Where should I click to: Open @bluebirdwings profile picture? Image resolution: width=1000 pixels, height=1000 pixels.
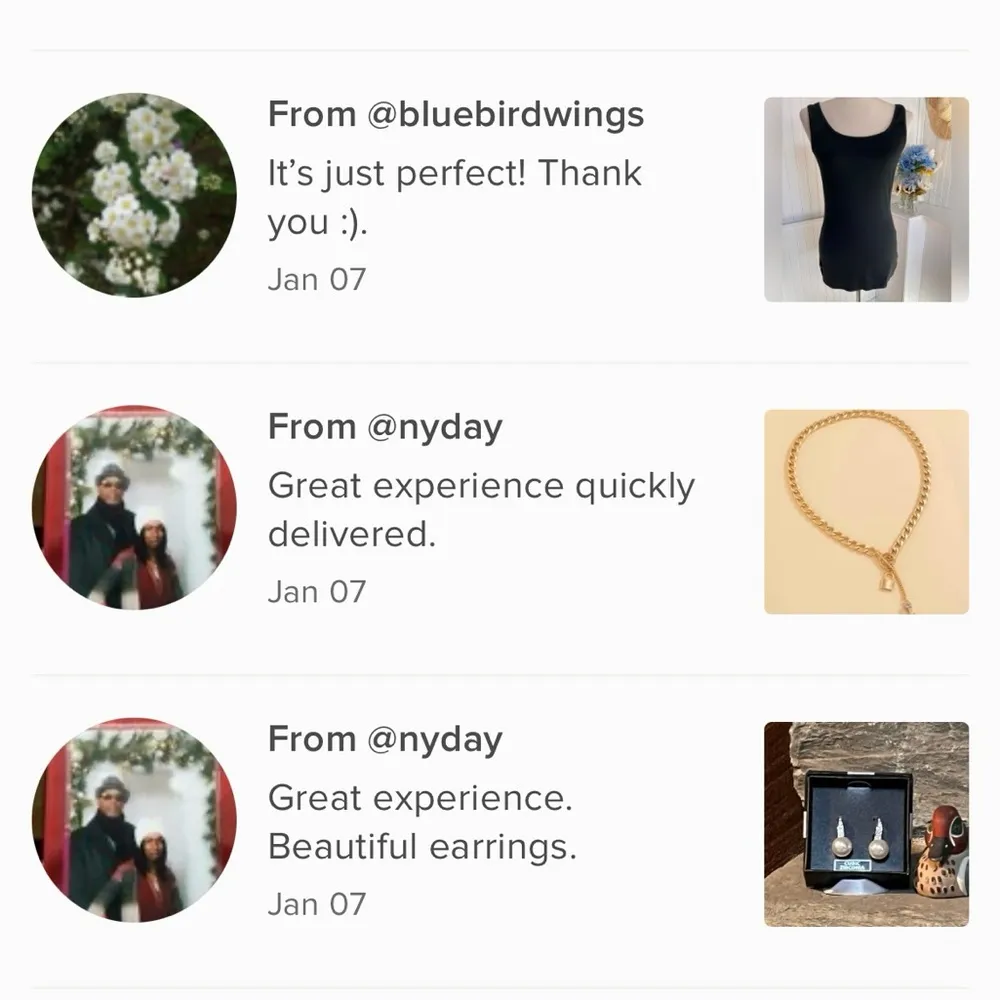click(134, 195)
